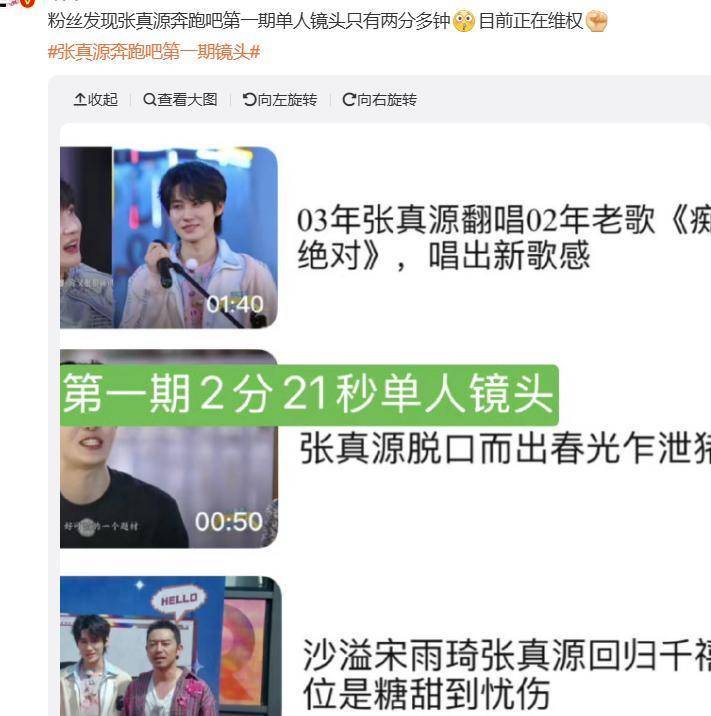Open the #张真源奔跑吧第一期镜头# hashtag link

pyautogui.click(x=154, y=51)
